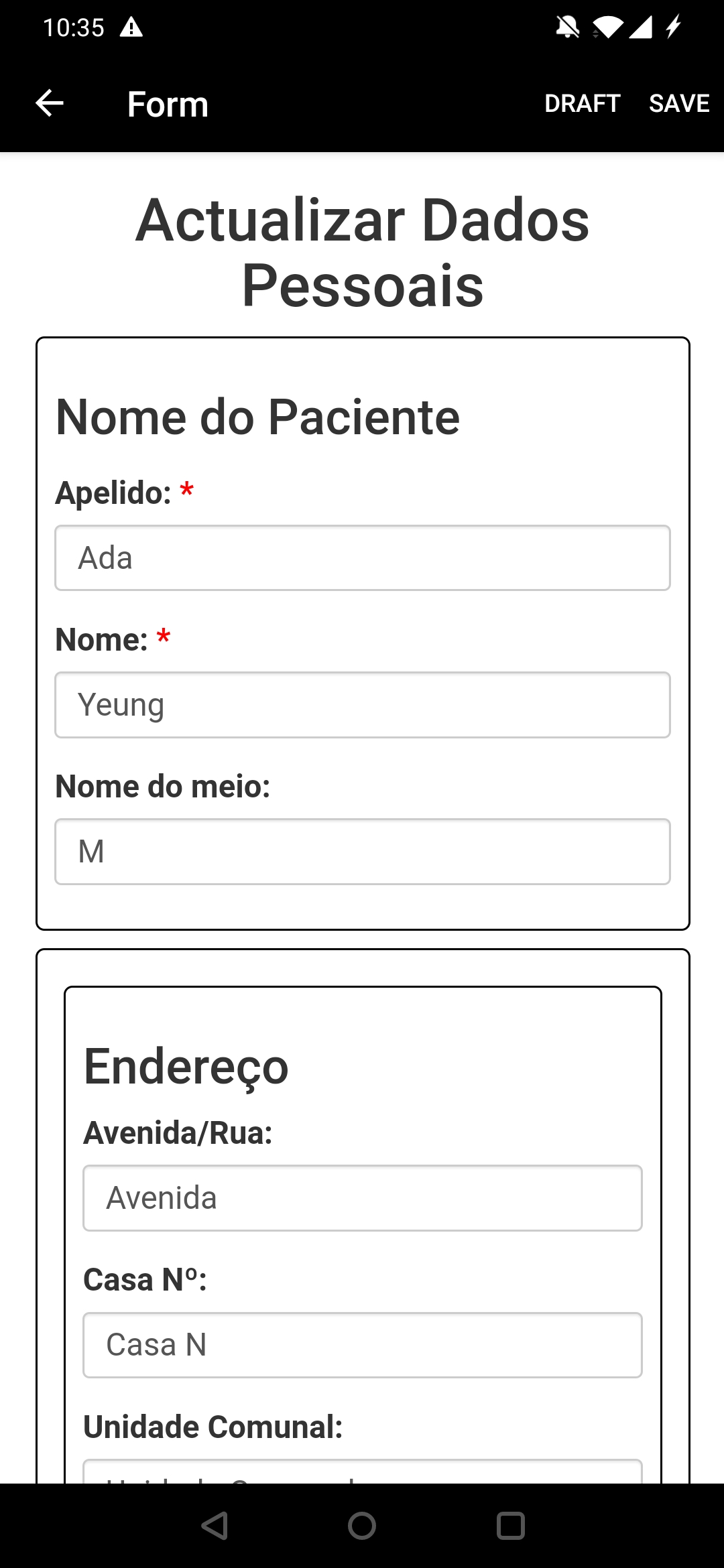
Task: Save the form
Action: (678, 104)
